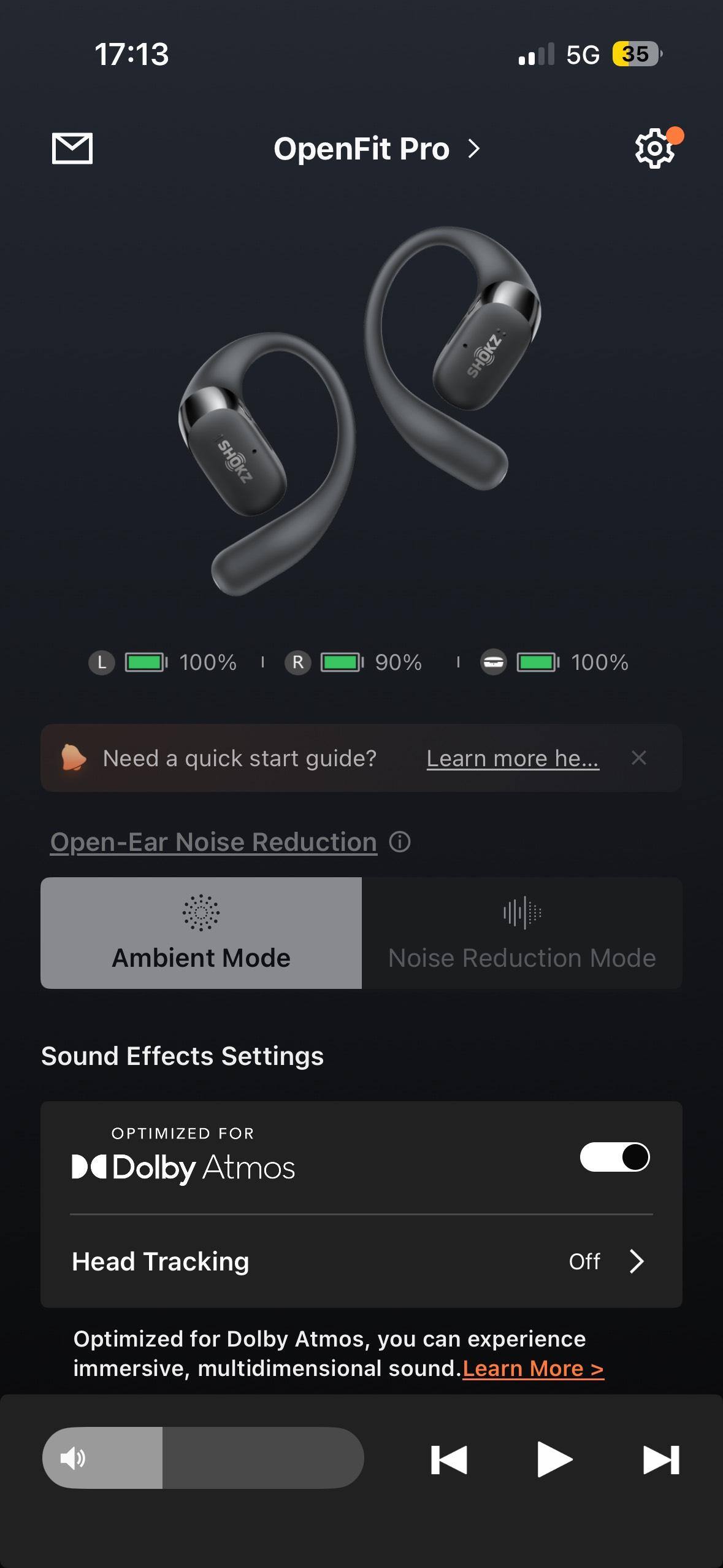Open the messages envelope icon
This screenshot has height=1568, width=723.
click(72, 148)
